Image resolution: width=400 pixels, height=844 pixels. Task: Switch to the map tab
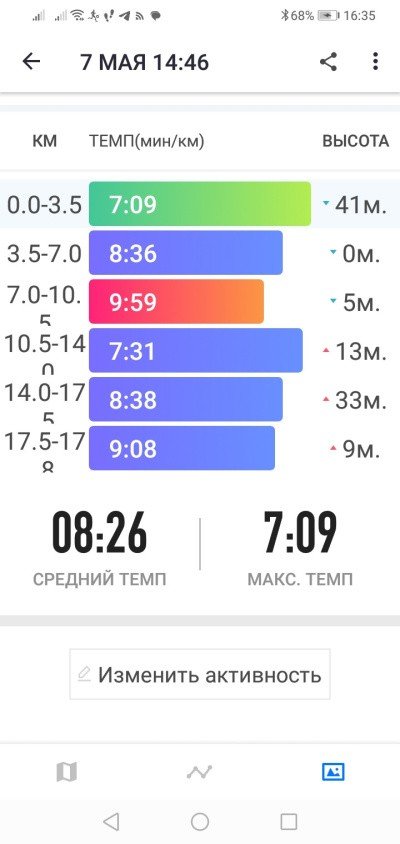click(x=67, y=772)
